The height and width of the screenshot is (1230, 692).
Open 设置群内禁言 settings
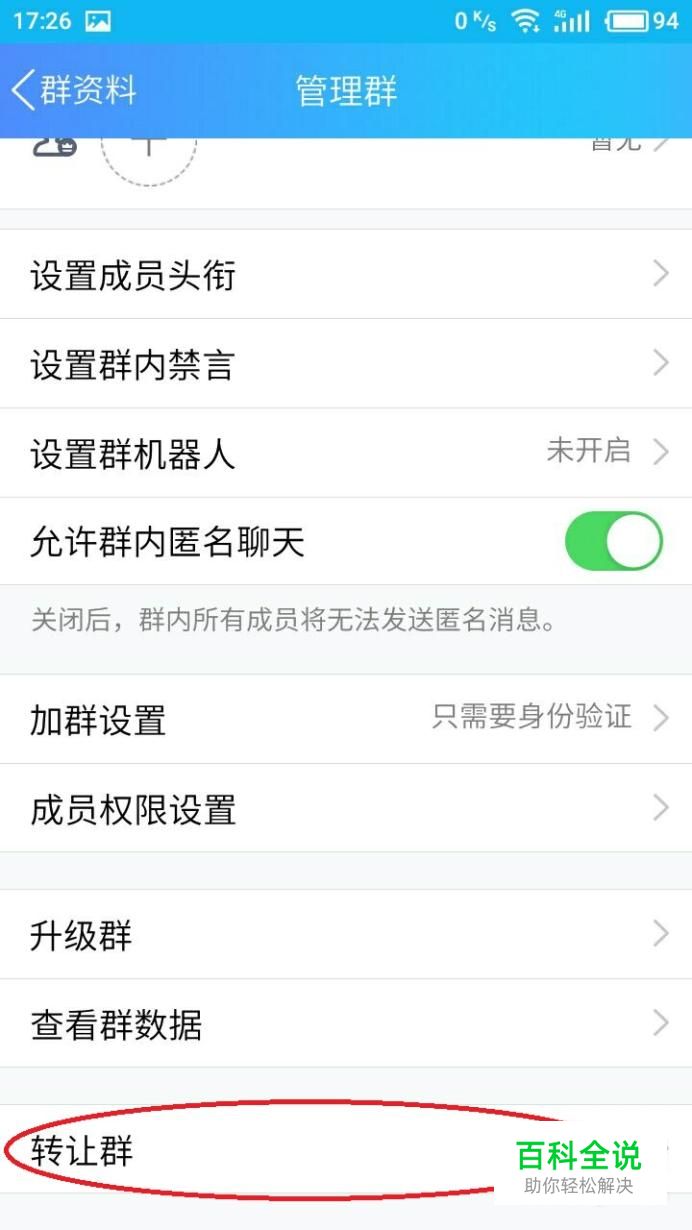pyautogui.click(x=346, y=364)
